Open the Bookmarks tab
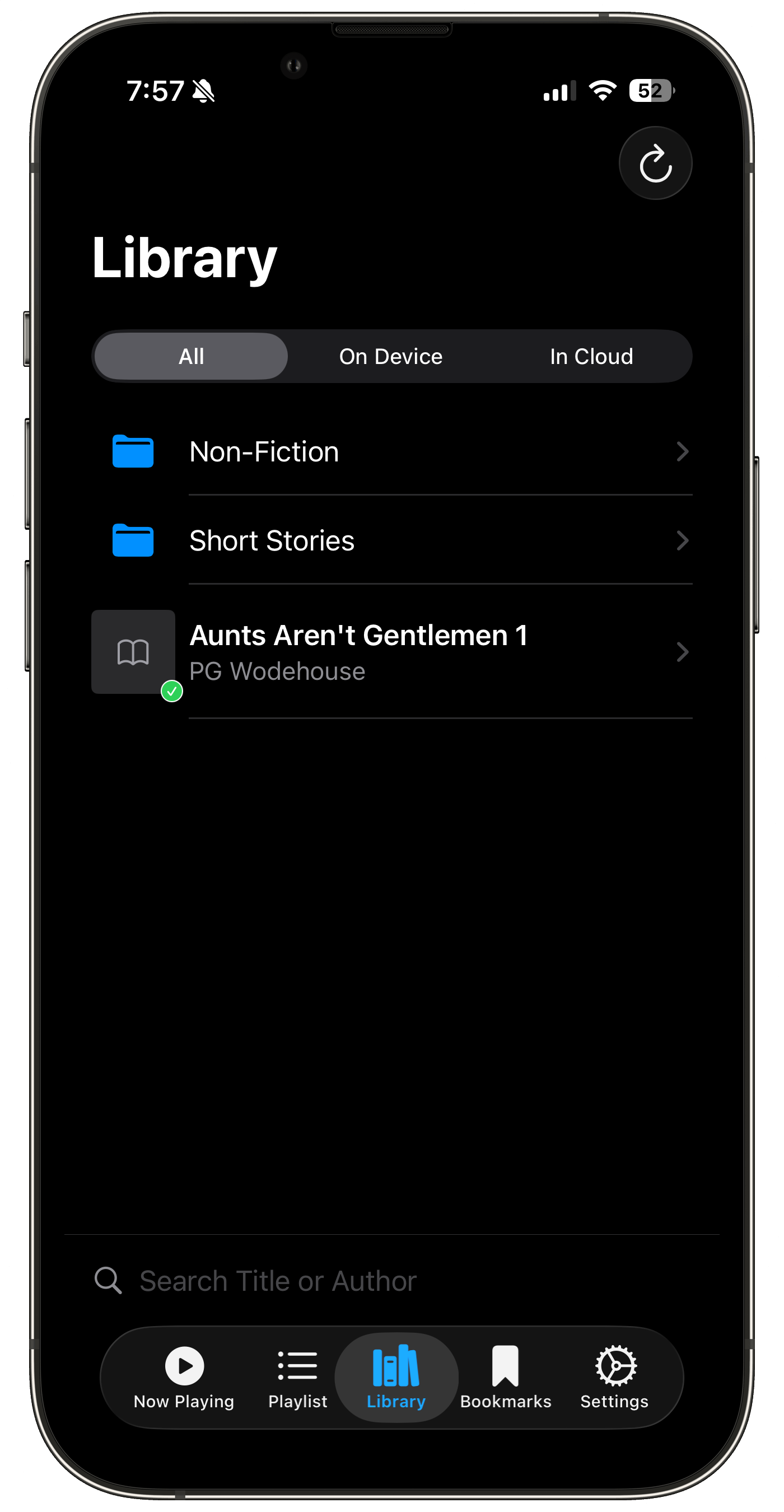 [505, 1377]
